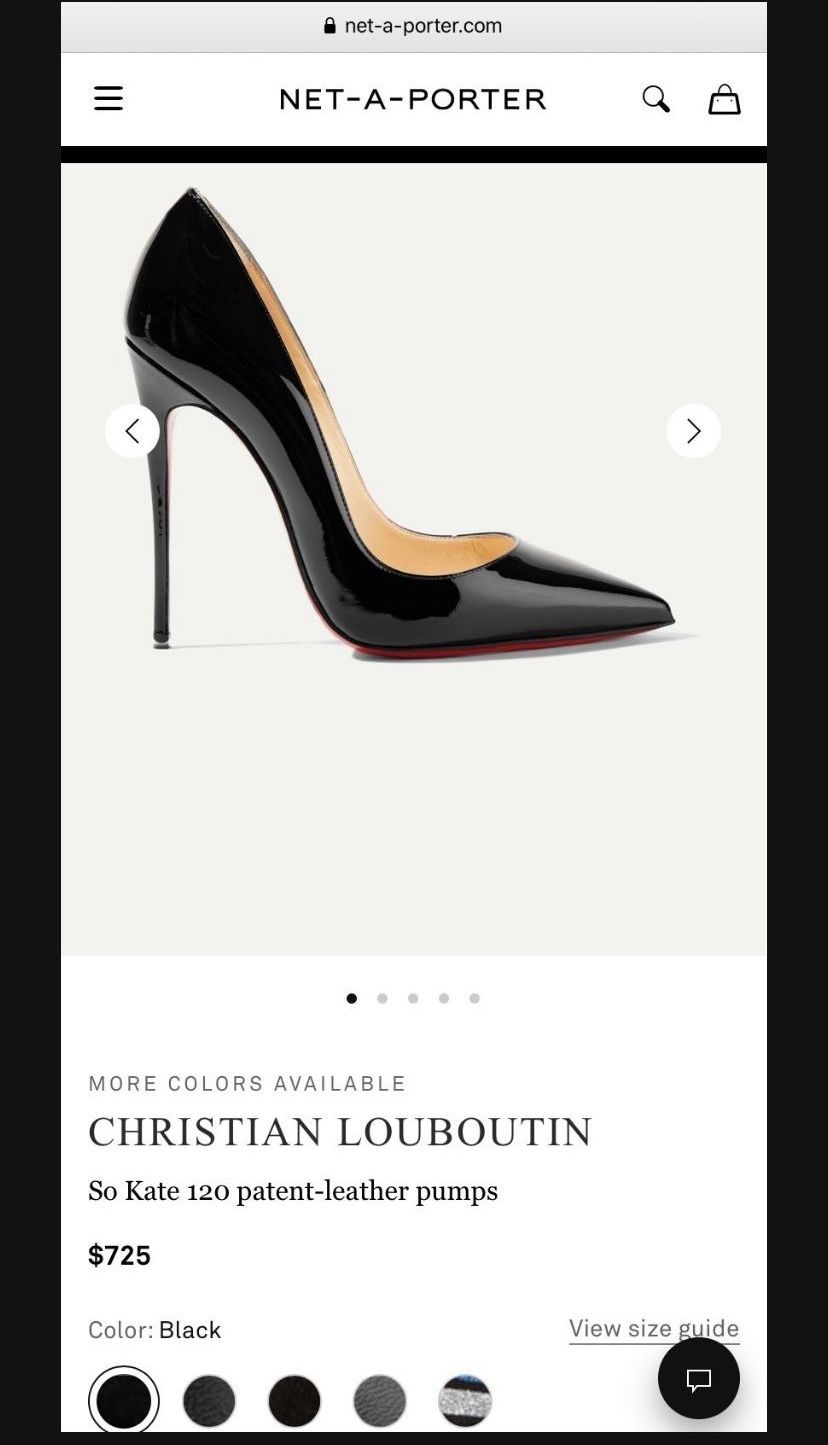The width and height of the screenshot is (828, 1445).
Task: Select the second carousel dot
Action: coord(382,998)
